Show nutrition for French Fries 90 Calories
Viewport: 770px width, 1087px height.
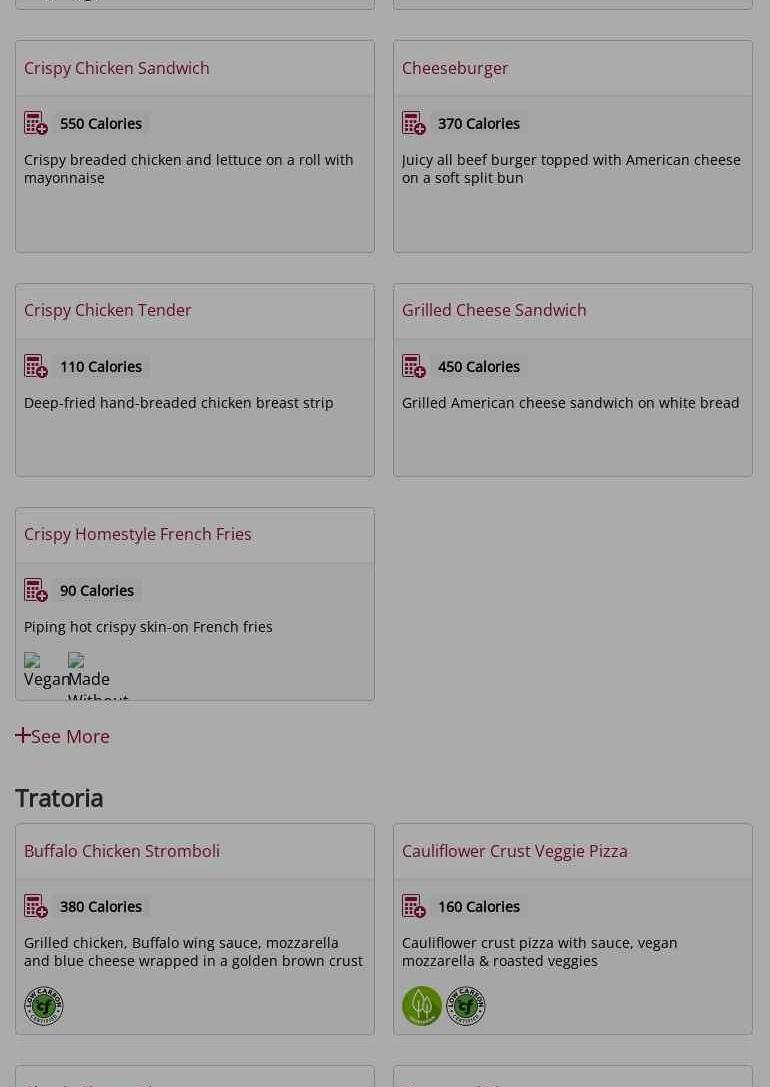click(x=36, y=590)
